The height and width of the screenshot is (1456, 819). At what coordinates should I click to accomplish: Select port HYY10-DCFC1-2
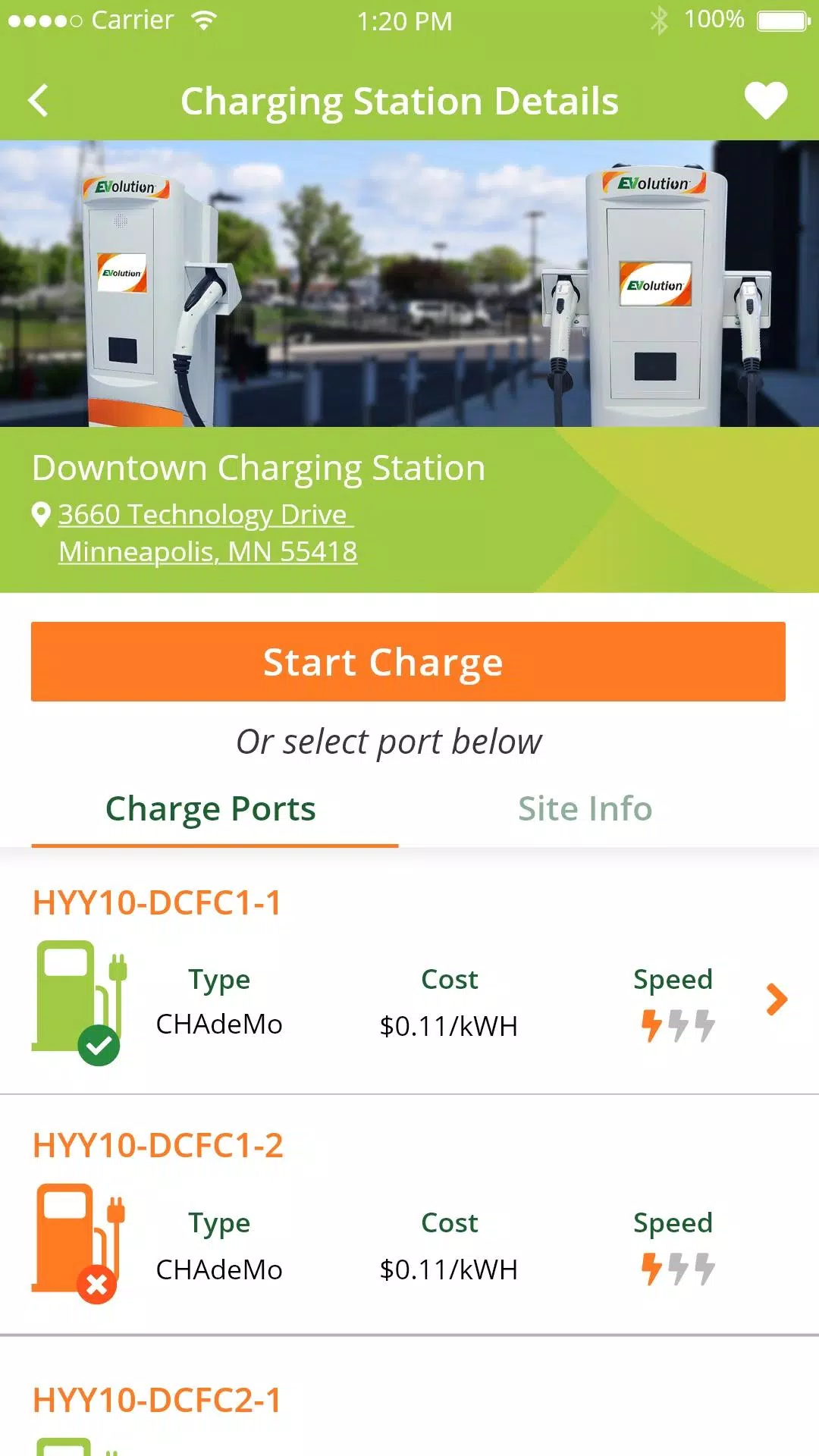point(409,1215)
